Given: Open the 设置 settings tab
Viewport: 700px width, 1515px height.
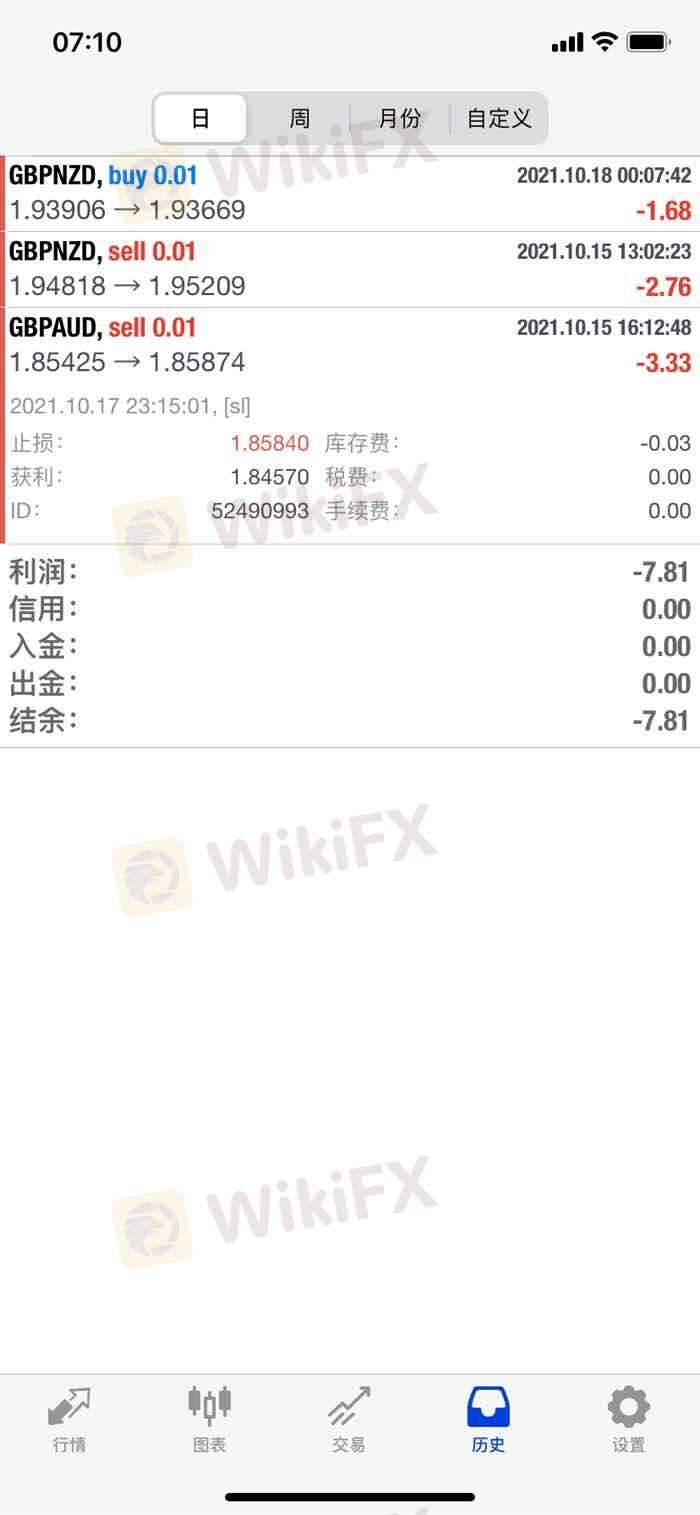Looking at the screenshot, I should (x=629, y=1419).
